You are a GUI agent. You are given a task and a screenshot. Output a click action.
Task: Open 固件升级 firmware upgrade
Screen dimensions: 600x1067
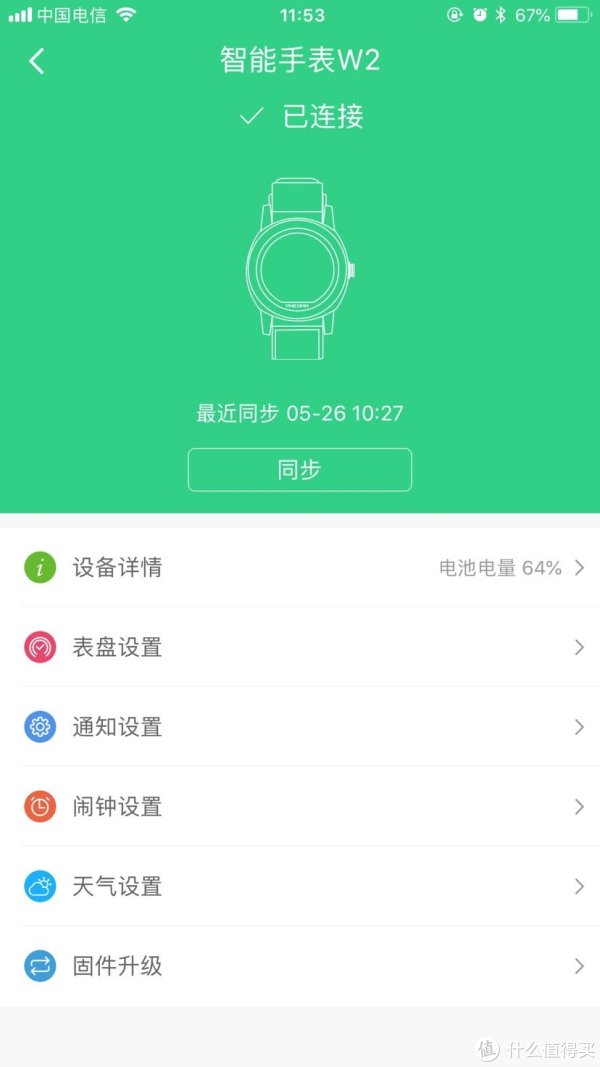(300, 966)
